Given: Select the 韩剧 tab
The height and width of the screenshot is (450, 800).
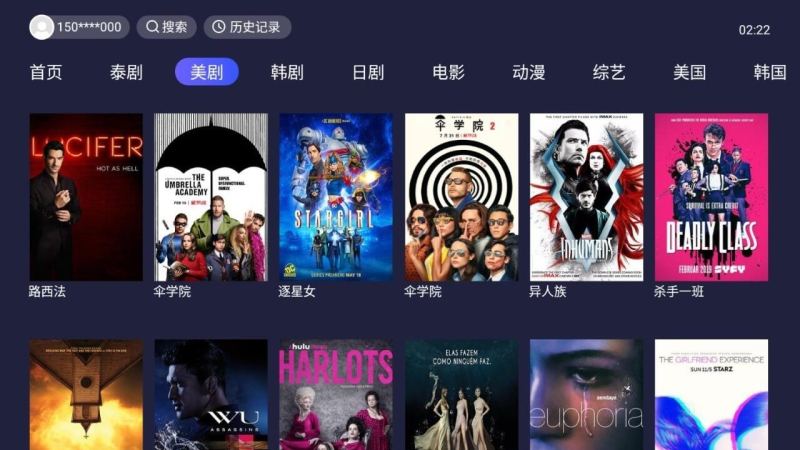Looking at the screenshot, I should 287,72.
